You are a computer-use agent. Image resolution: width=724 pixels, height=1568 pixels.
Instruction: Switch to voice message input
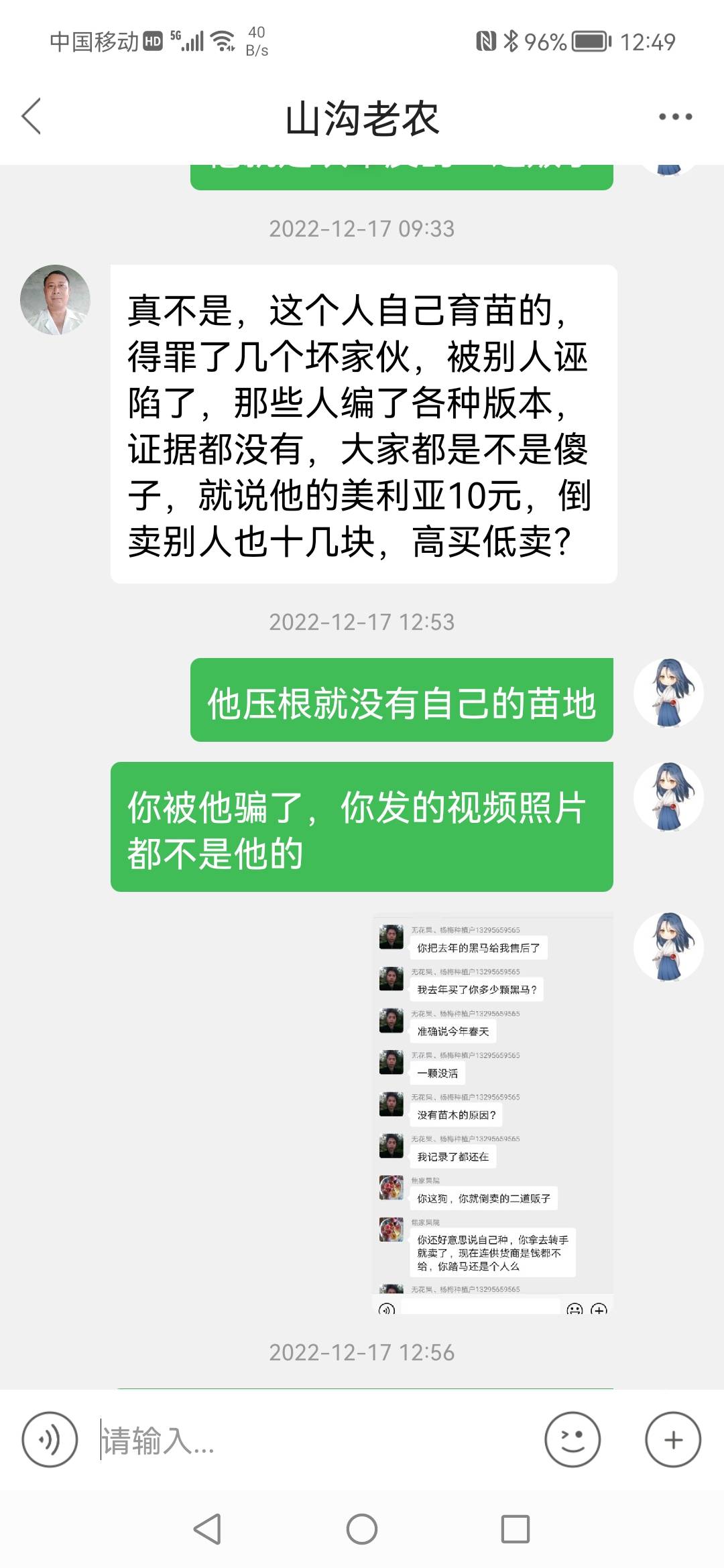coord(50,1439)
